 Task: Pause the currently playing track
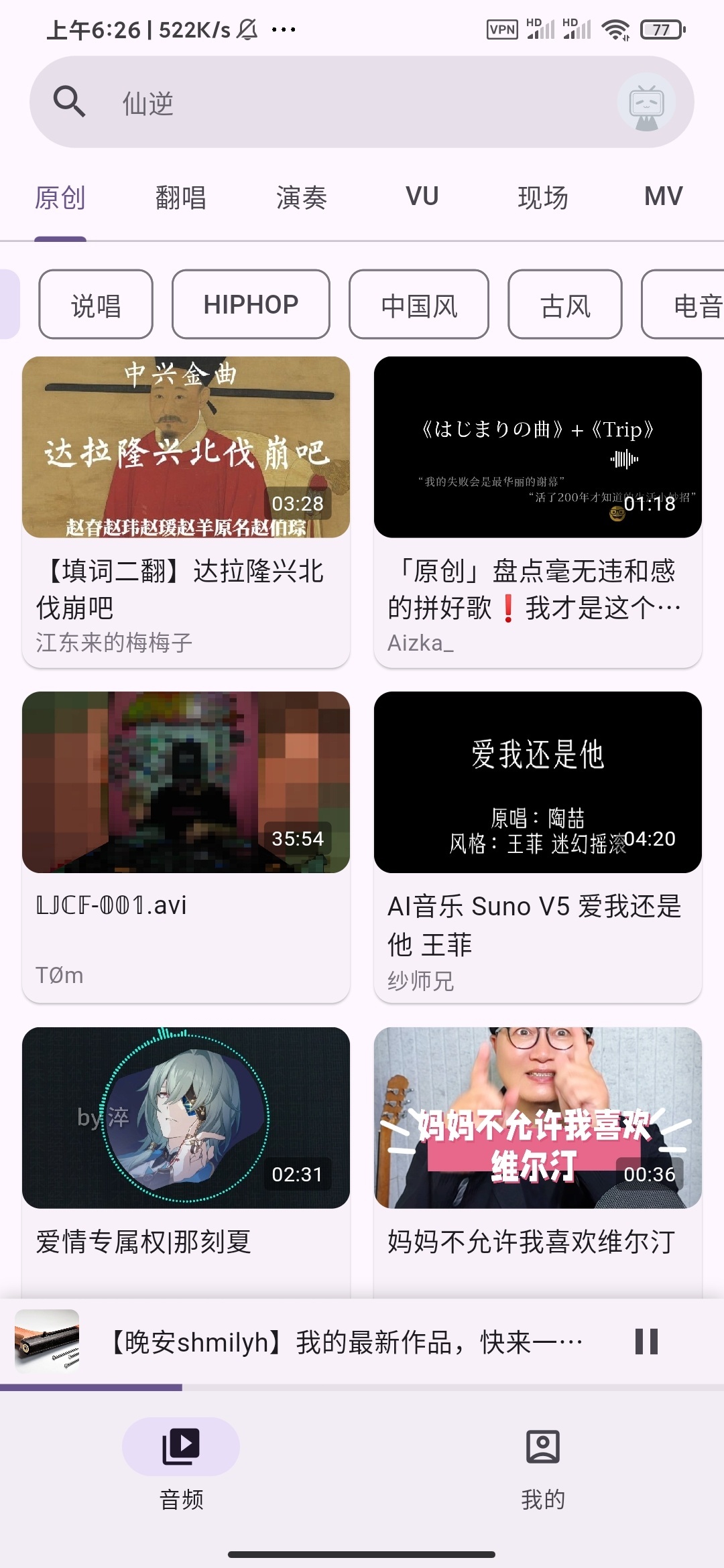pos(646,1342)
